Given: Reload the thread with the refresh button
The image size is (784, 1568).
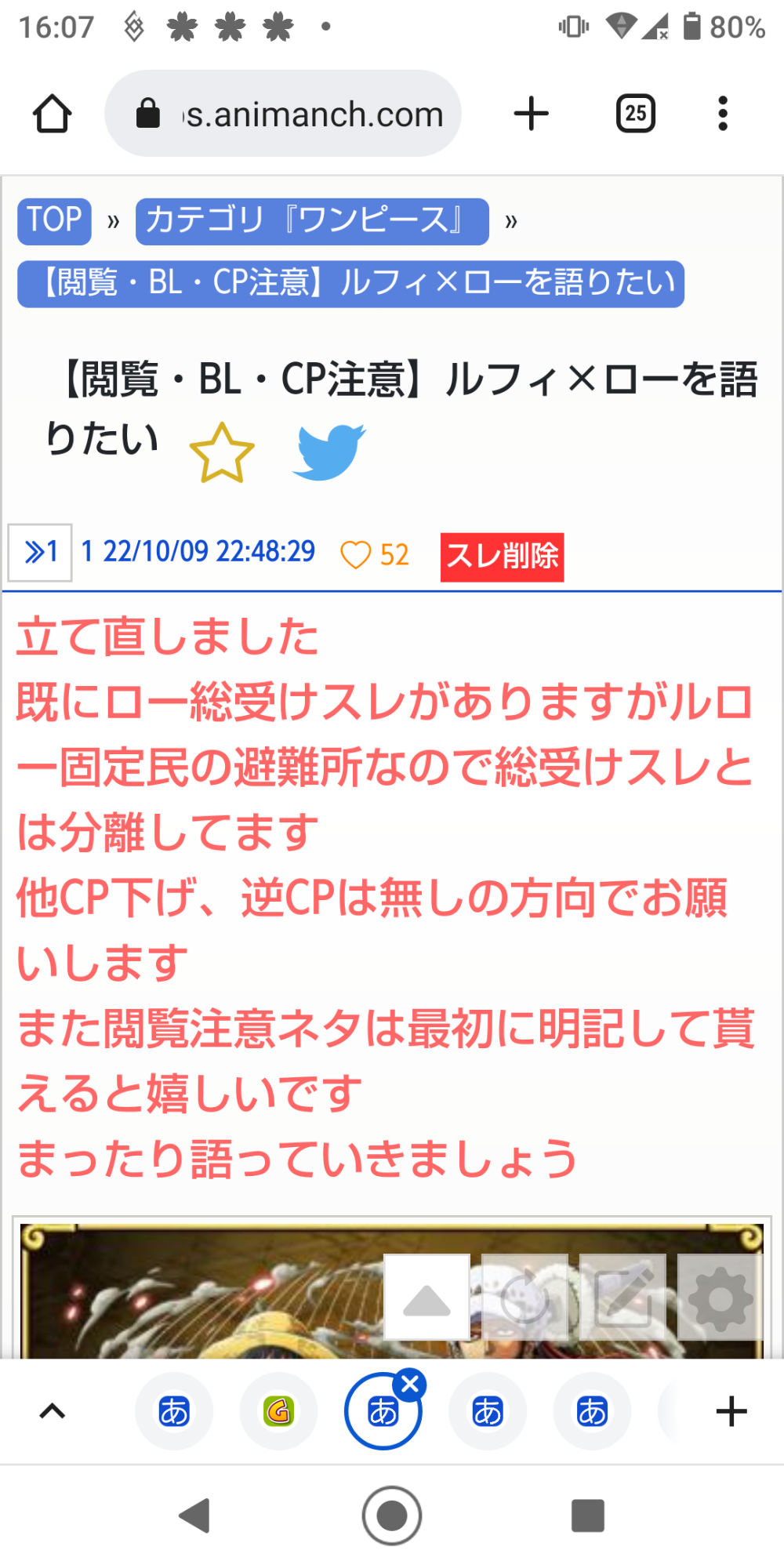Looking at the screenshot, I should point(524,1298).
